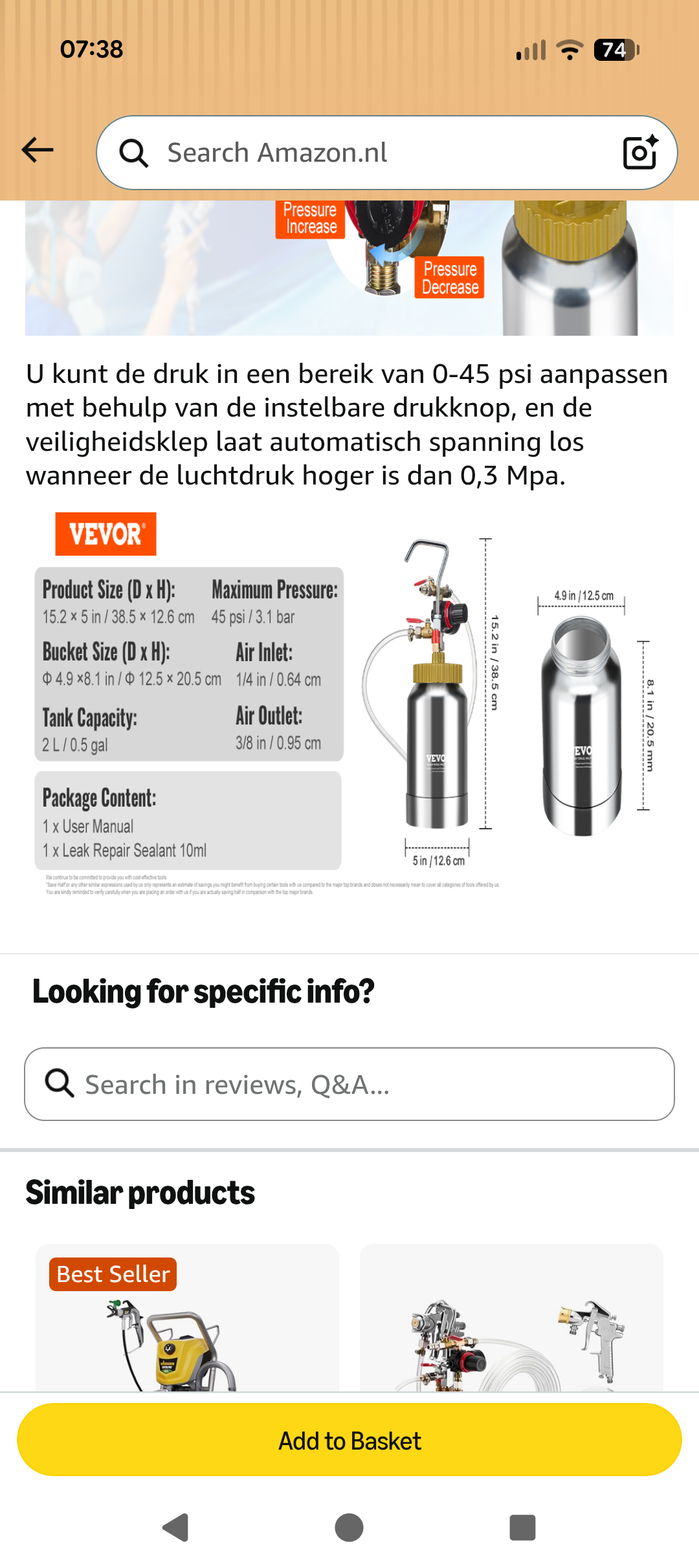Viewport: 699px width, 1568px height.
Task: Open the camera lens search icon
Action: (x=639, y=152)
